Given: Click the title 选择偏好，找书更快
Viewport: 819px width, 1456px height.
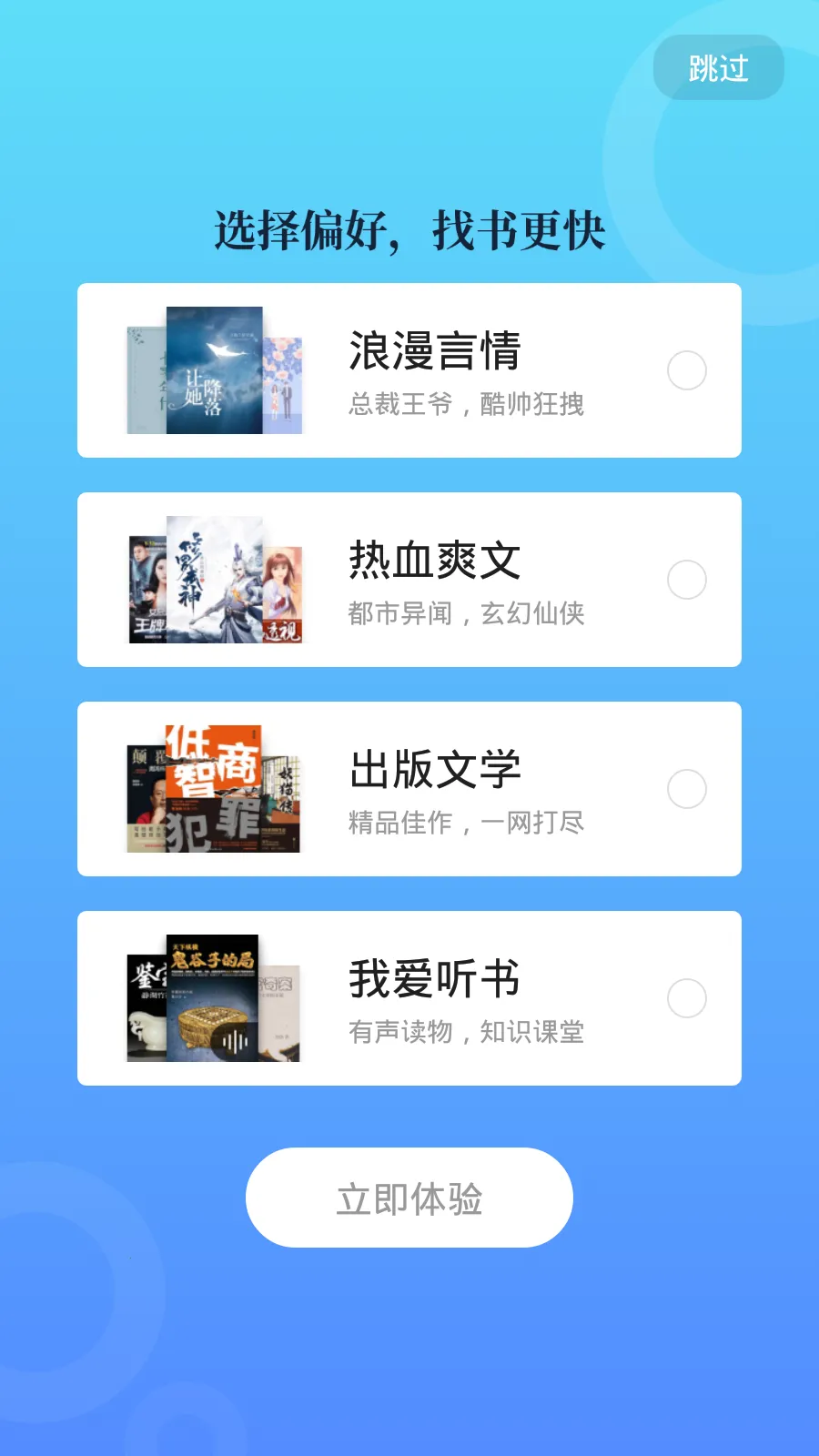Looking at the screenshot, I should point(409,230).
